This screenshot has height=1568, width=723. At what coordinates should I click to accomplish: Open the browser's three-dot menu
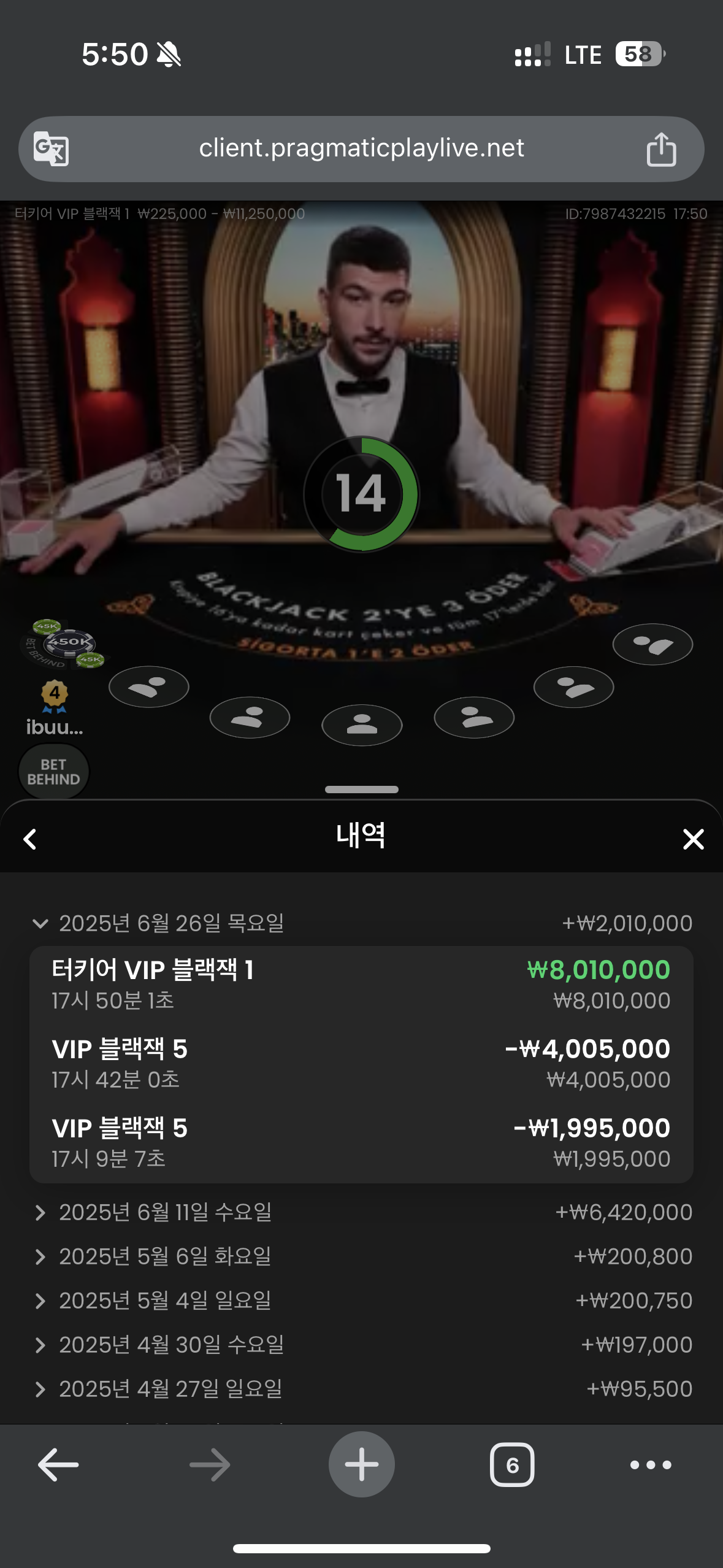click(651, 1464)
